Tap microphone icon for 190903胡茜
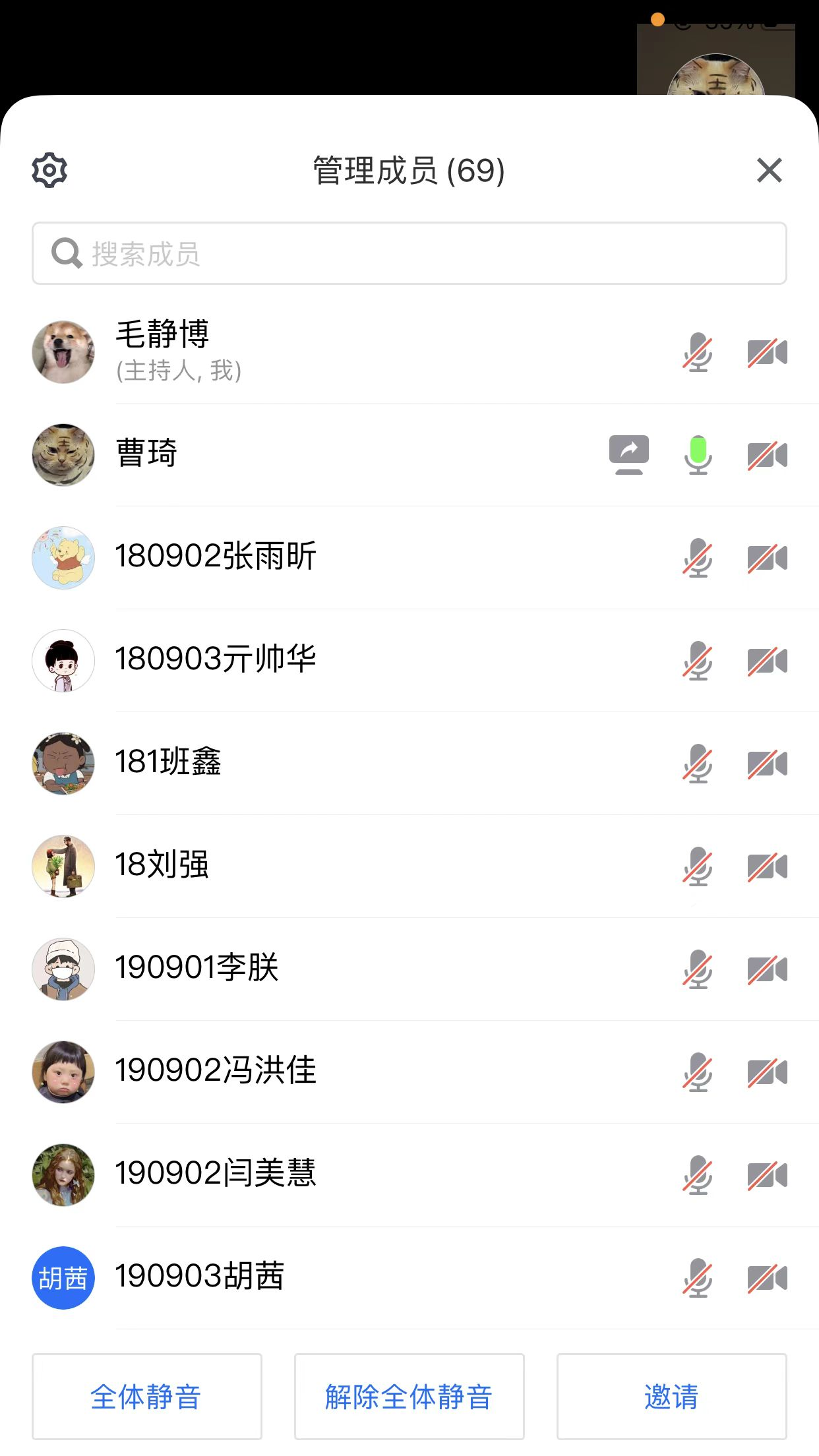The image size is (819, 1456). tap(698, 1278)
